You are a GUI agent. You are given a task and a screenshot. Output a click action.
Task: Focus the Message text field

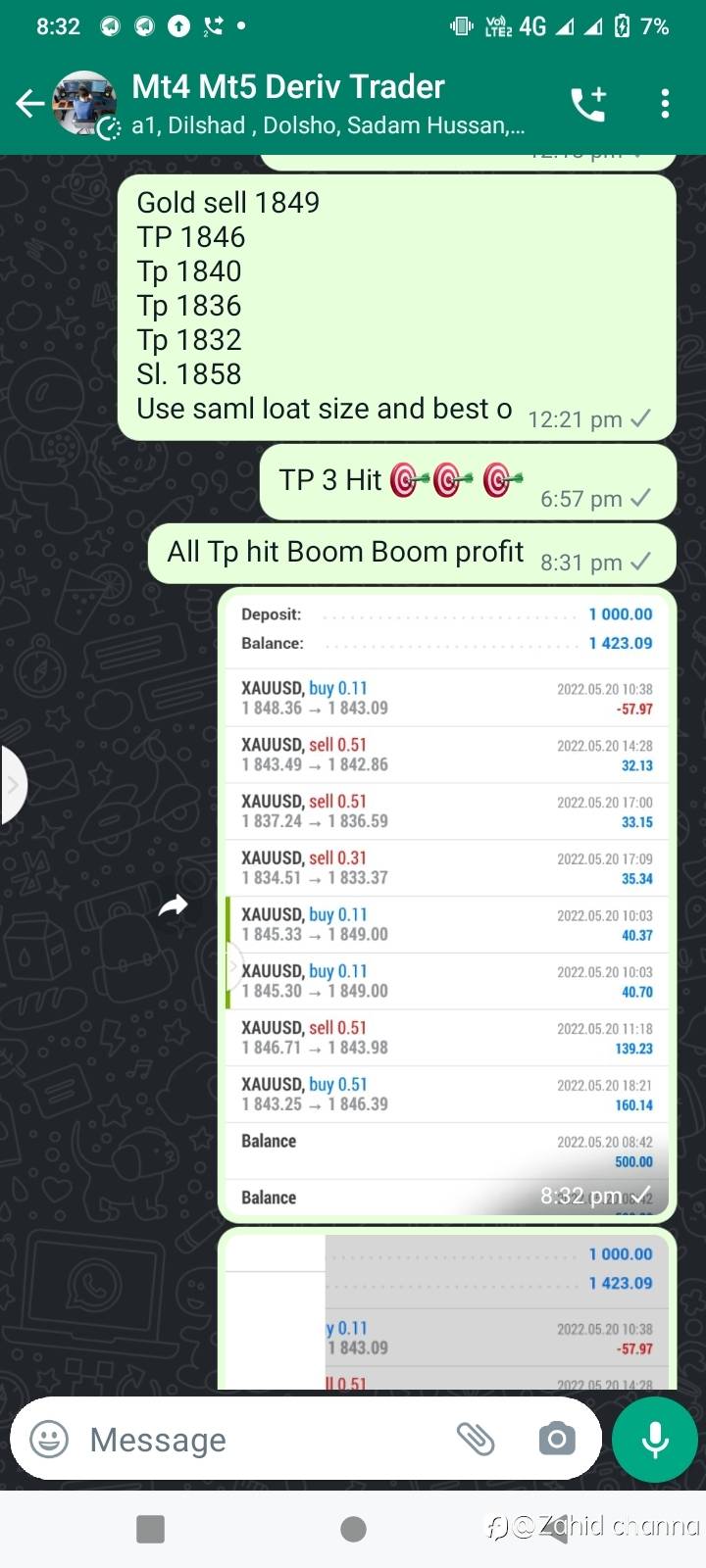(265, 1439)
